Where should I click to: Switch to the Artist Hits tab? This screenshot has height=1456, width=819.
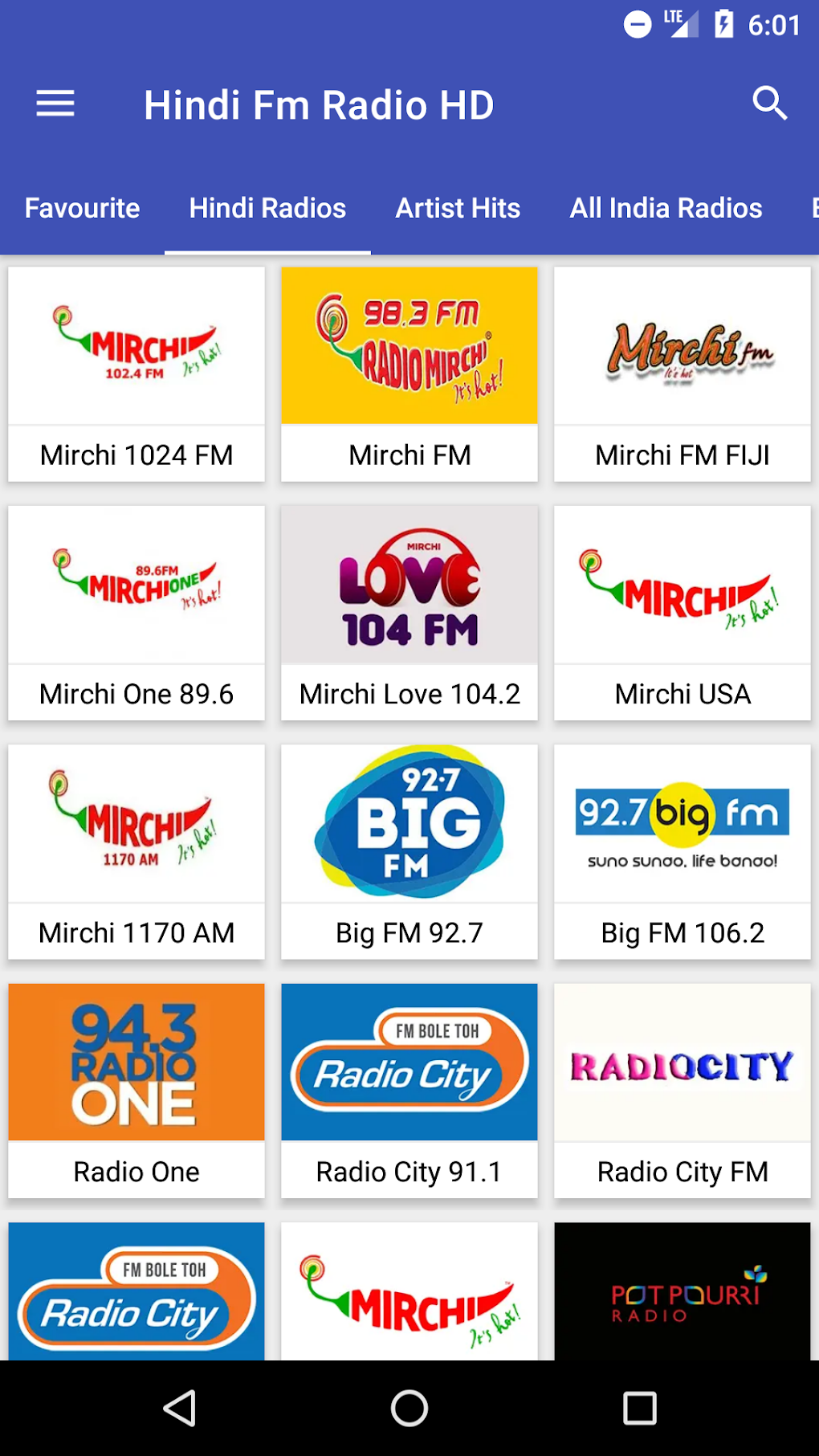coord(458,208)
